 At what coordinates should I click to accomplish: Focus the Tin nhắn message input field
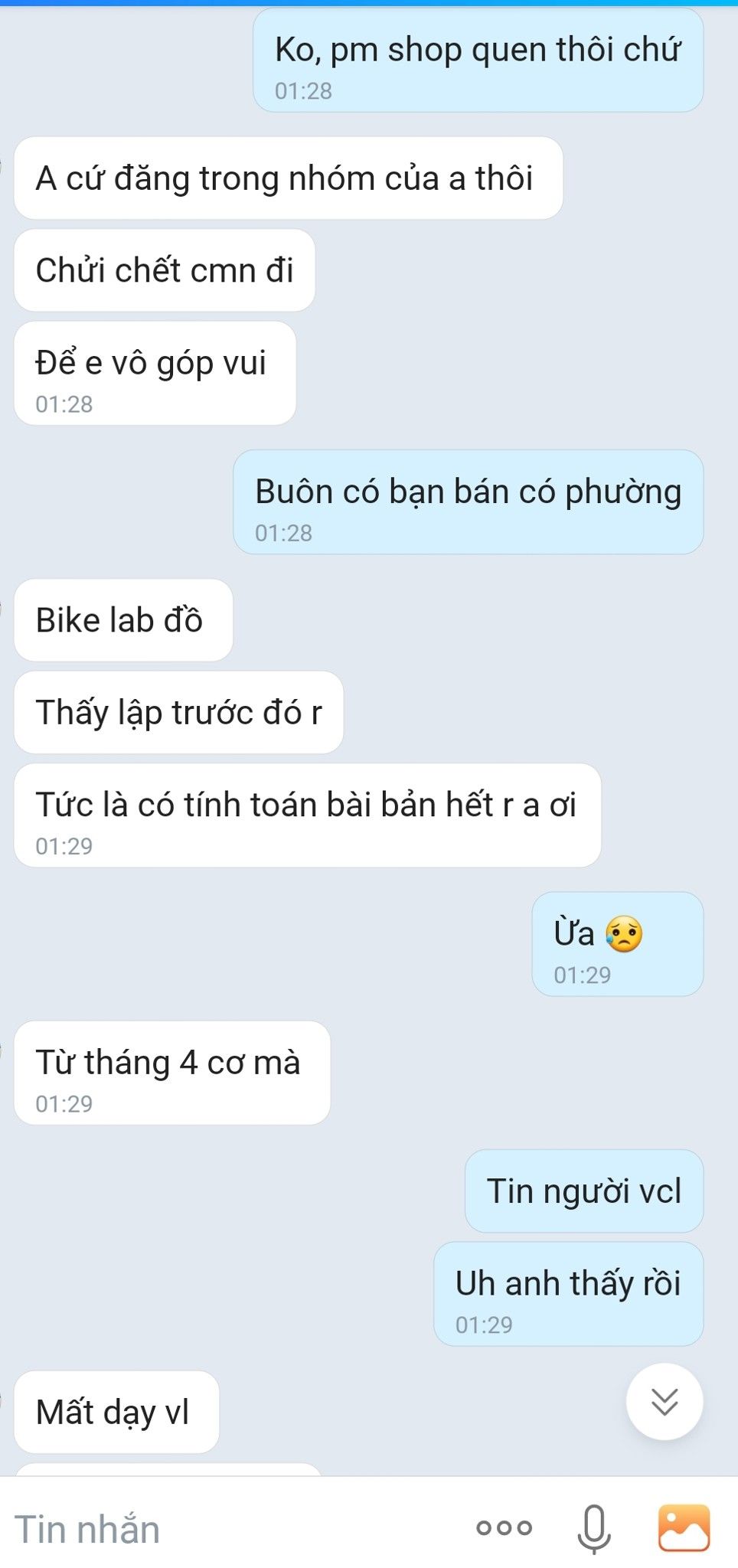click(230, 1529)
